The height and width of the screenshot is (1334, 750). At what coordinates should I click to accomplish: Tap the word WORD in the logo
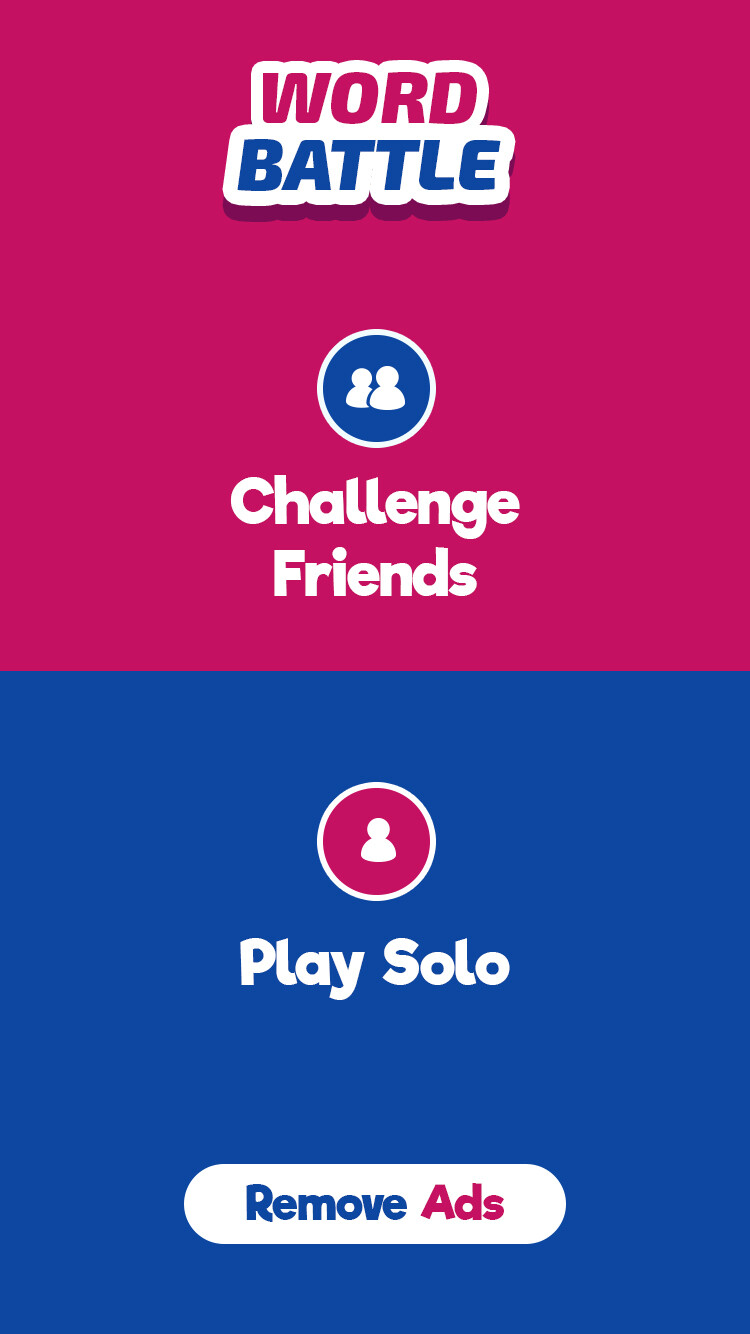pos(370,97)
